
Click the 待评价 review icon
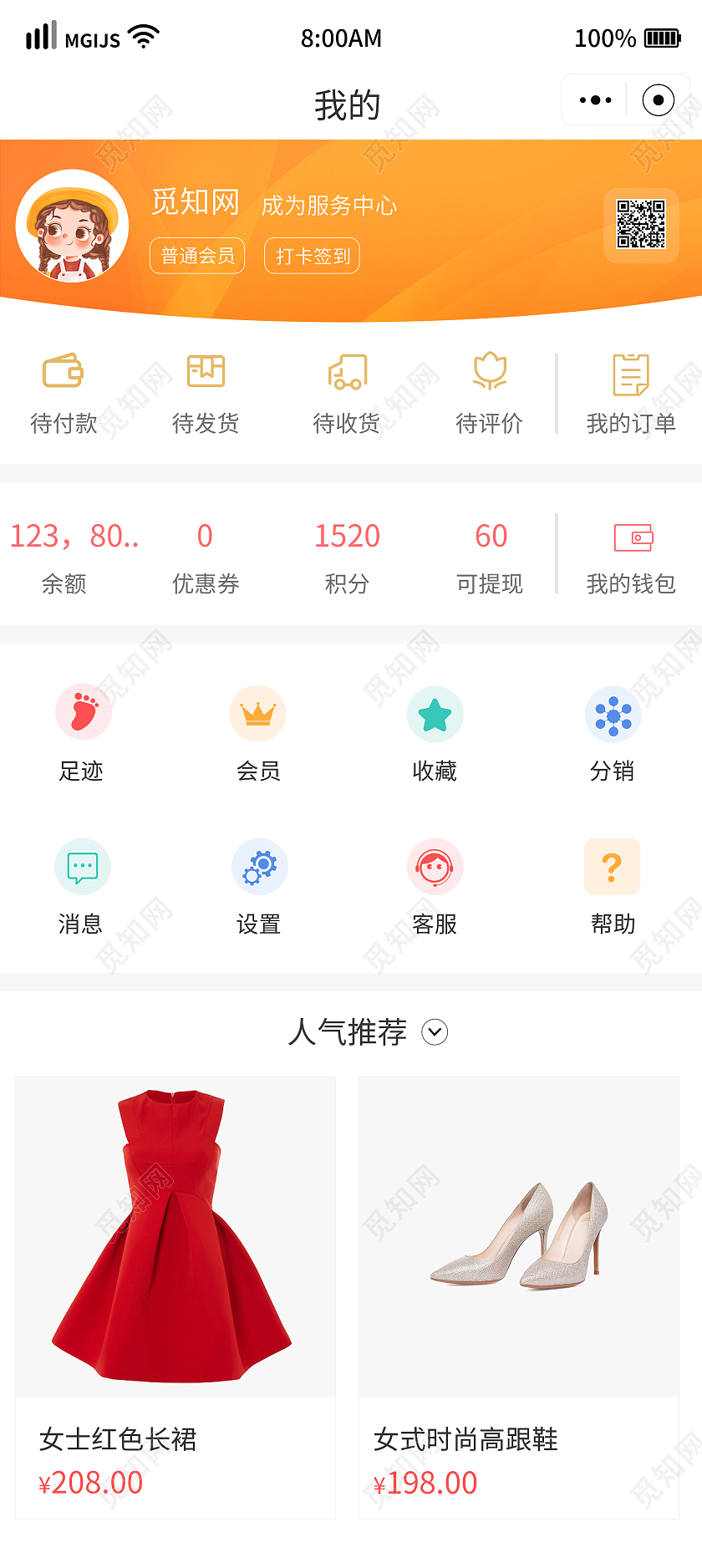coord(490,372)
